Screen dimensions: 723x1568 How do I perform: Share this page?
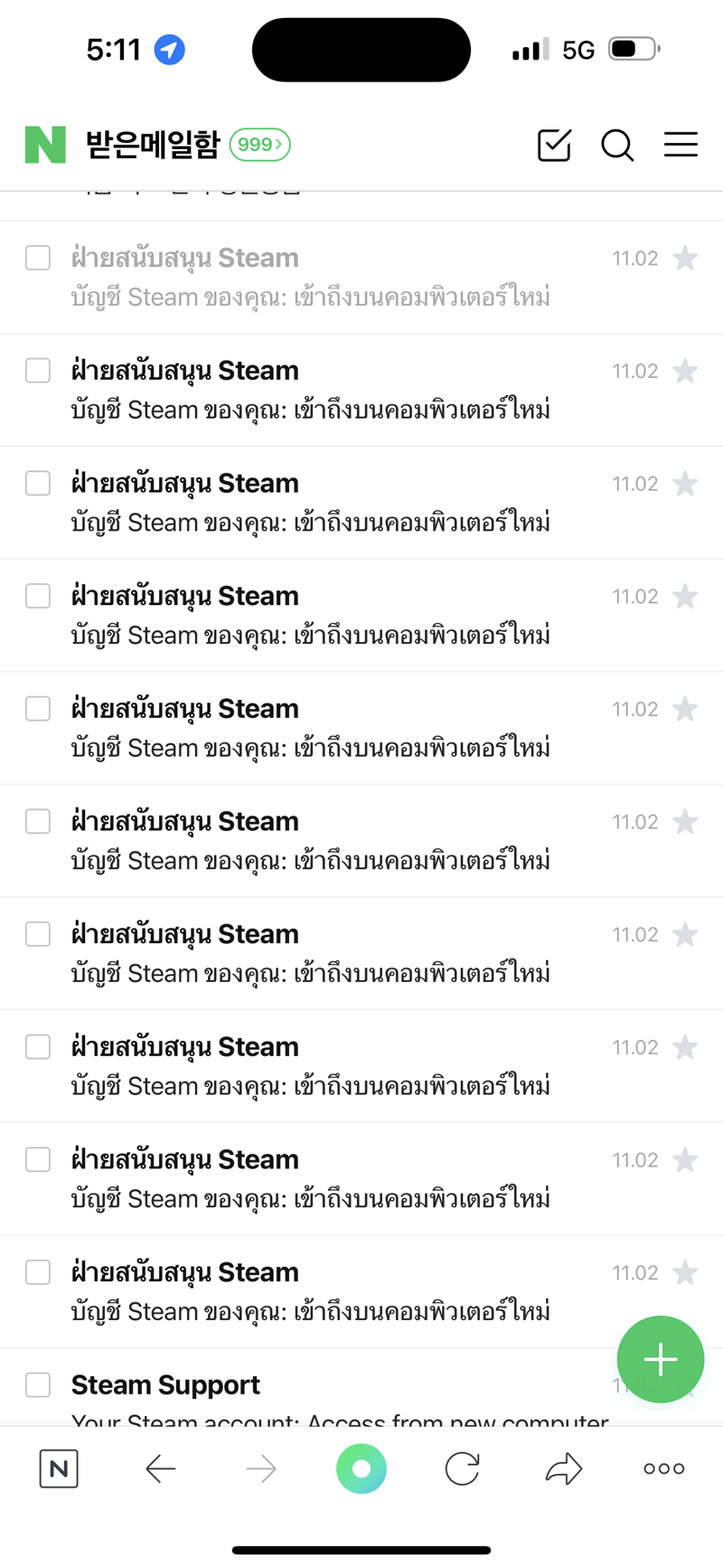pos(563,1469)
